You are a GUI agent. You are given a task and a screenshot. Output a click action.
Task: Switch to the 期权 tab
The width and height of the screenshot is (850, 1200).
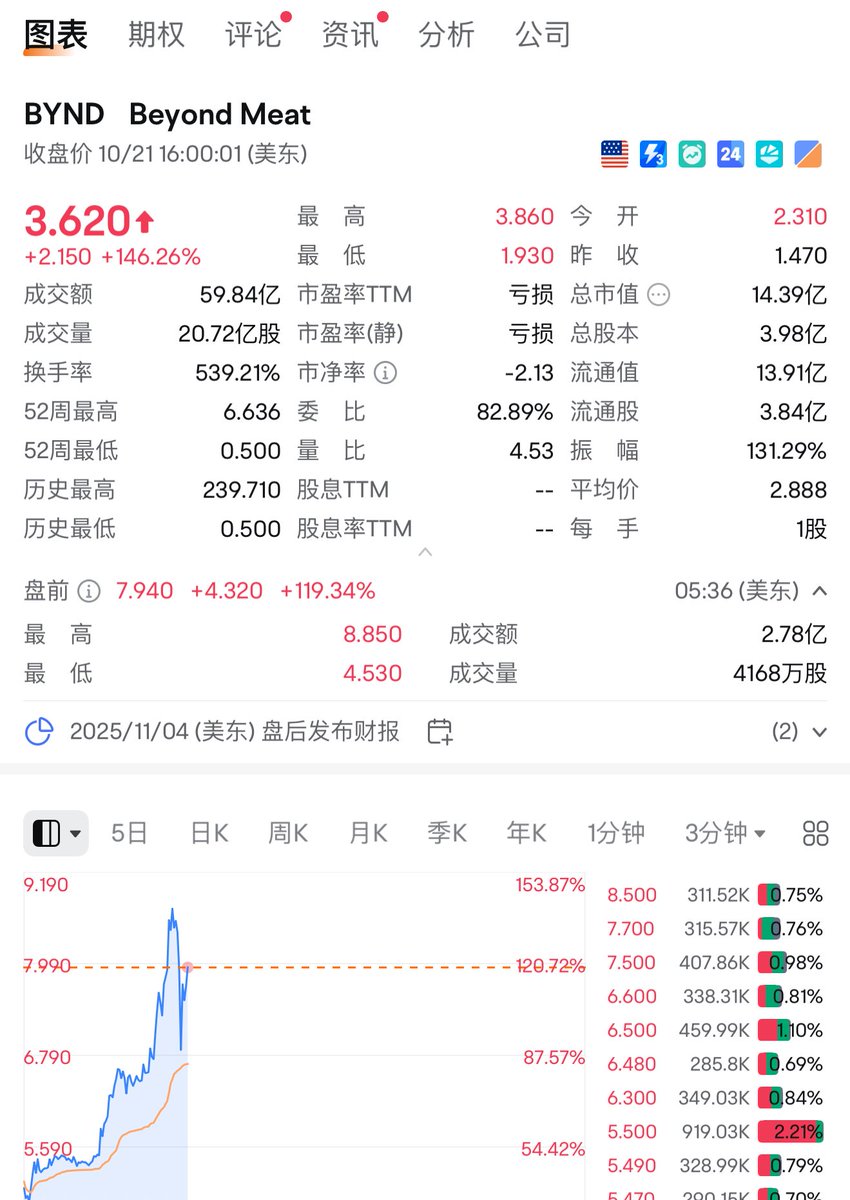tap(156, 35)
